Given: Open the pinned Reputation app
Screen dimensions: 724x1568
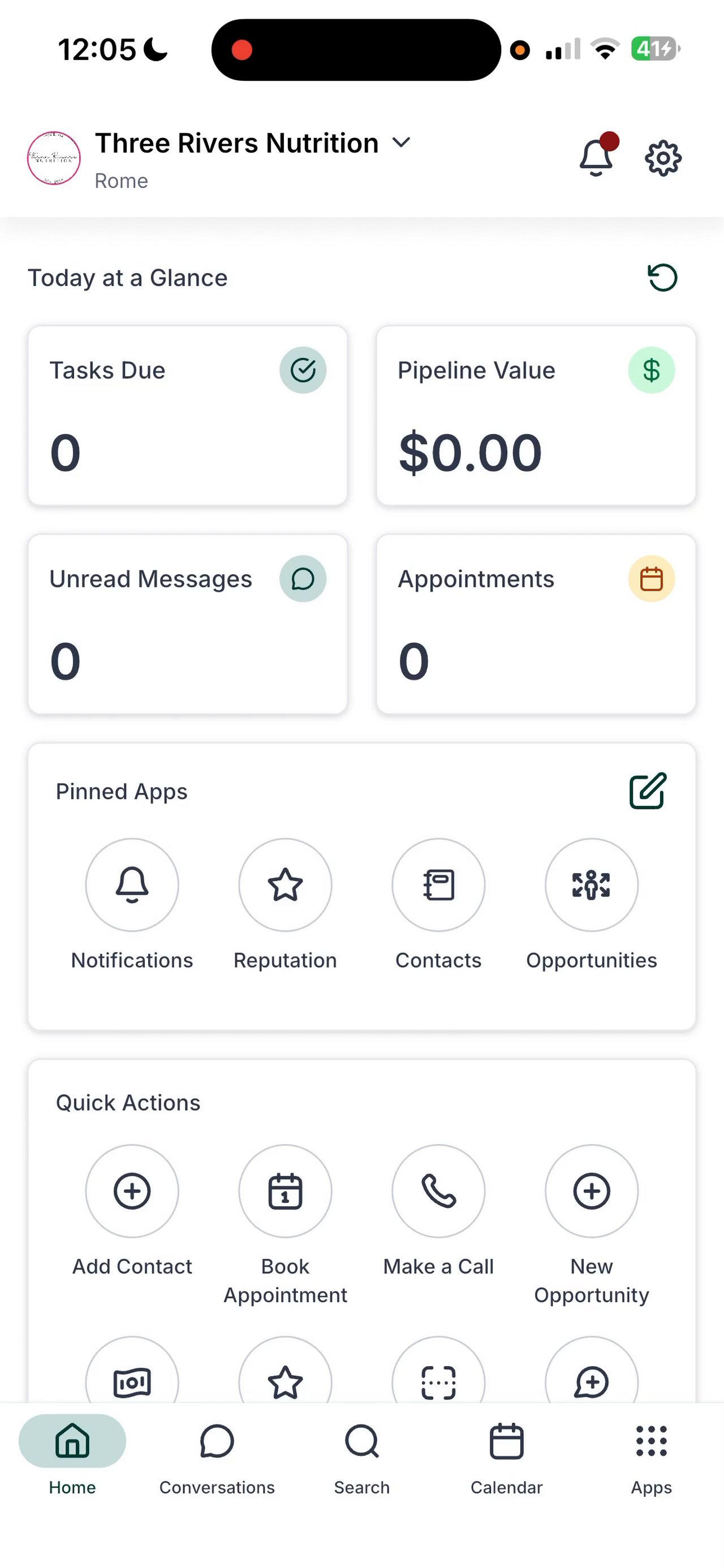Looking at the screenshot, I should coord(285,885).
